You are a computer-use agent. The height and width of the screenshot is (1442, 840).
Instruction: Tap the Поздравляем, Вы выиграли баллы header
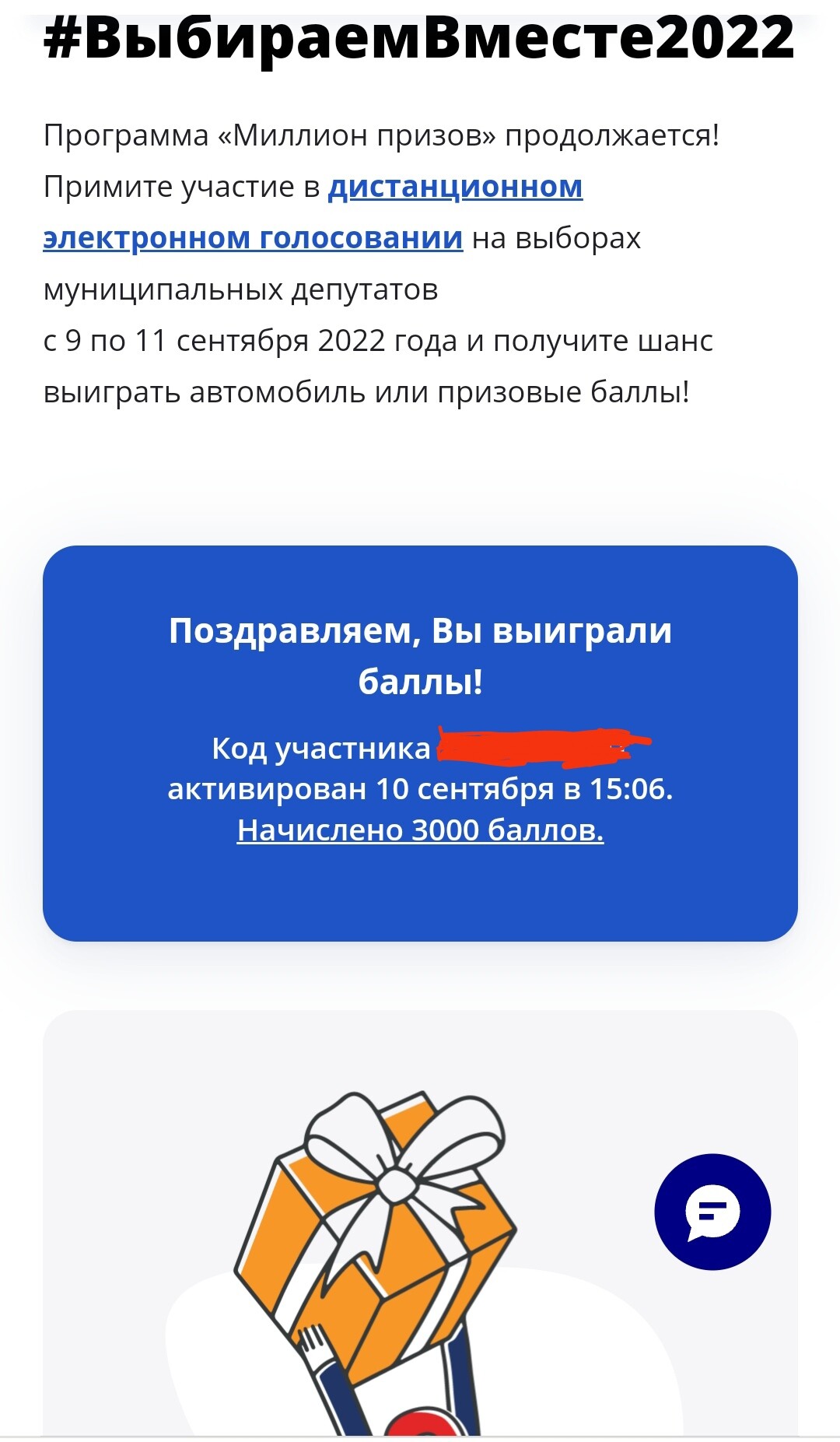tap(420, 656)
